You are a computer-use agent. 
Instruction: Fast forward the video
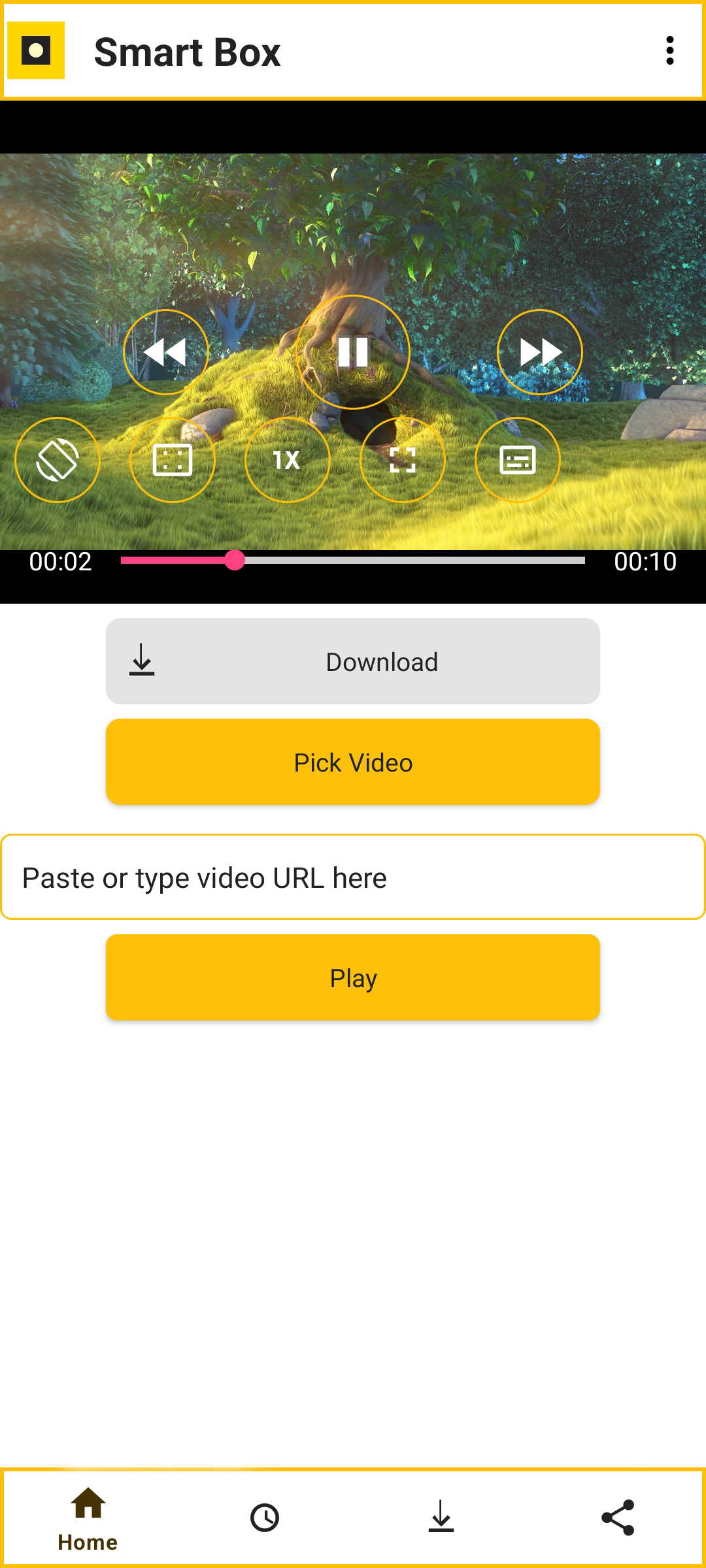(x=540, y=352)
